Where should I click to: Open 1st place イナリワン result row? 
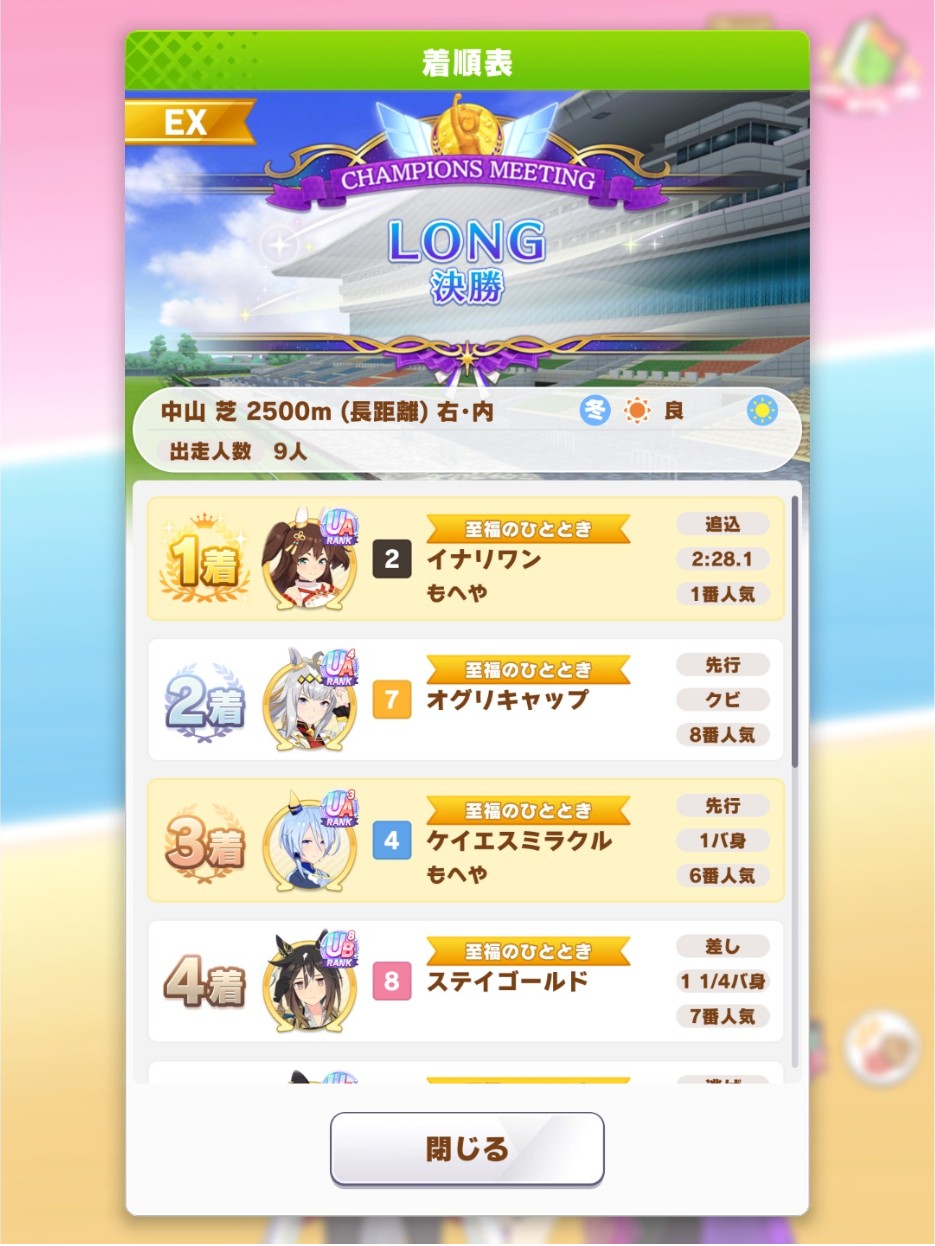[466, 559]
